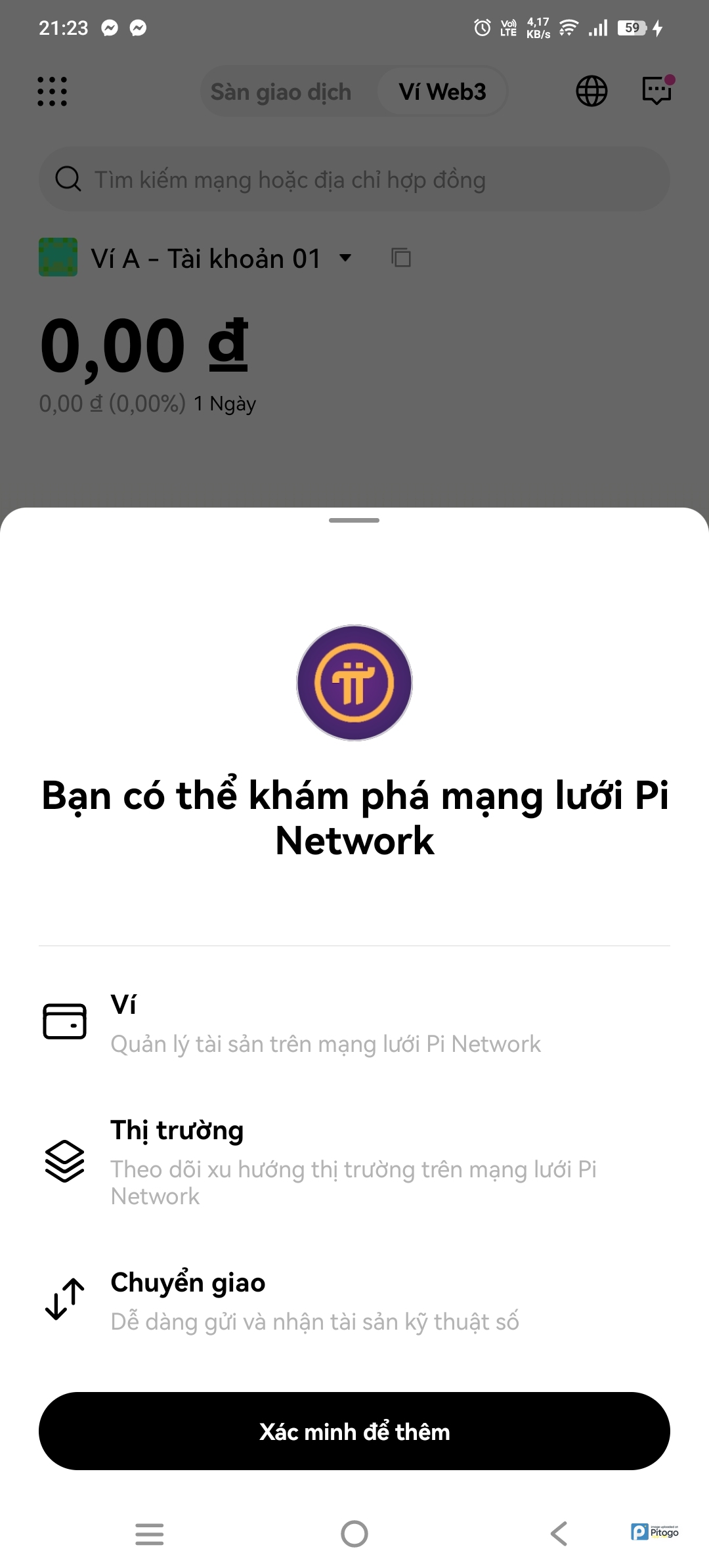Select the Ví Web3 tab
The height and width of the screenshot is (1568, 709).
(442, 92)
